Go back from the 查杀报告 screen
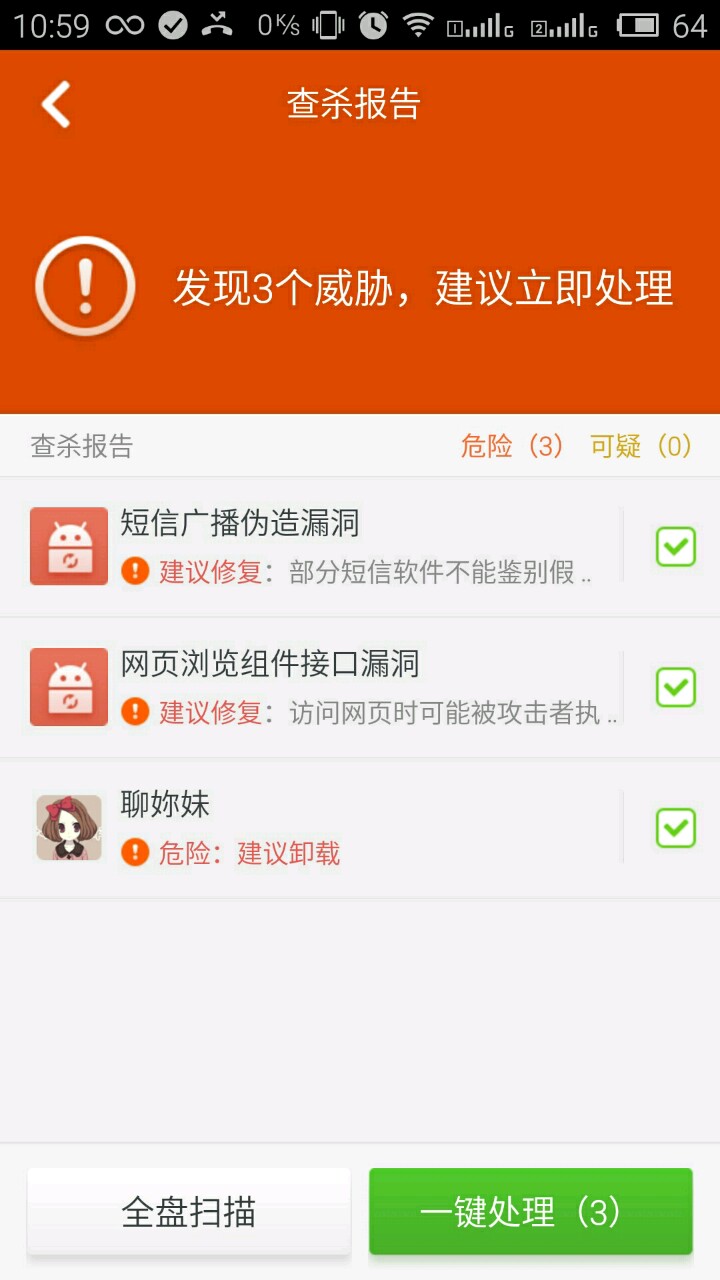This screenshot has width=720, height=1280. pyautogui.click(x=57, y=105)
